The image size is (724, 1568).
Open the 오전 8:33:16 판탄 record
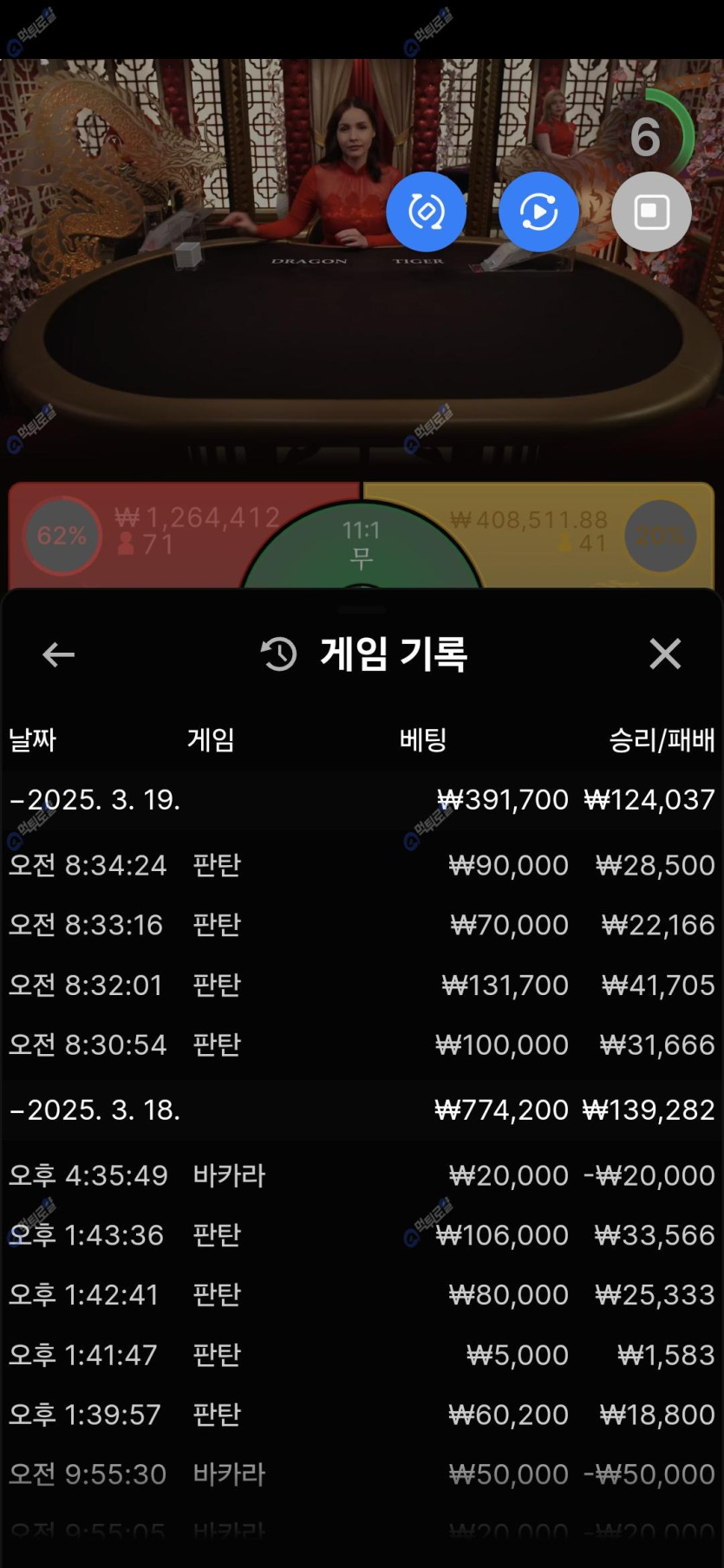coord(362,925)
